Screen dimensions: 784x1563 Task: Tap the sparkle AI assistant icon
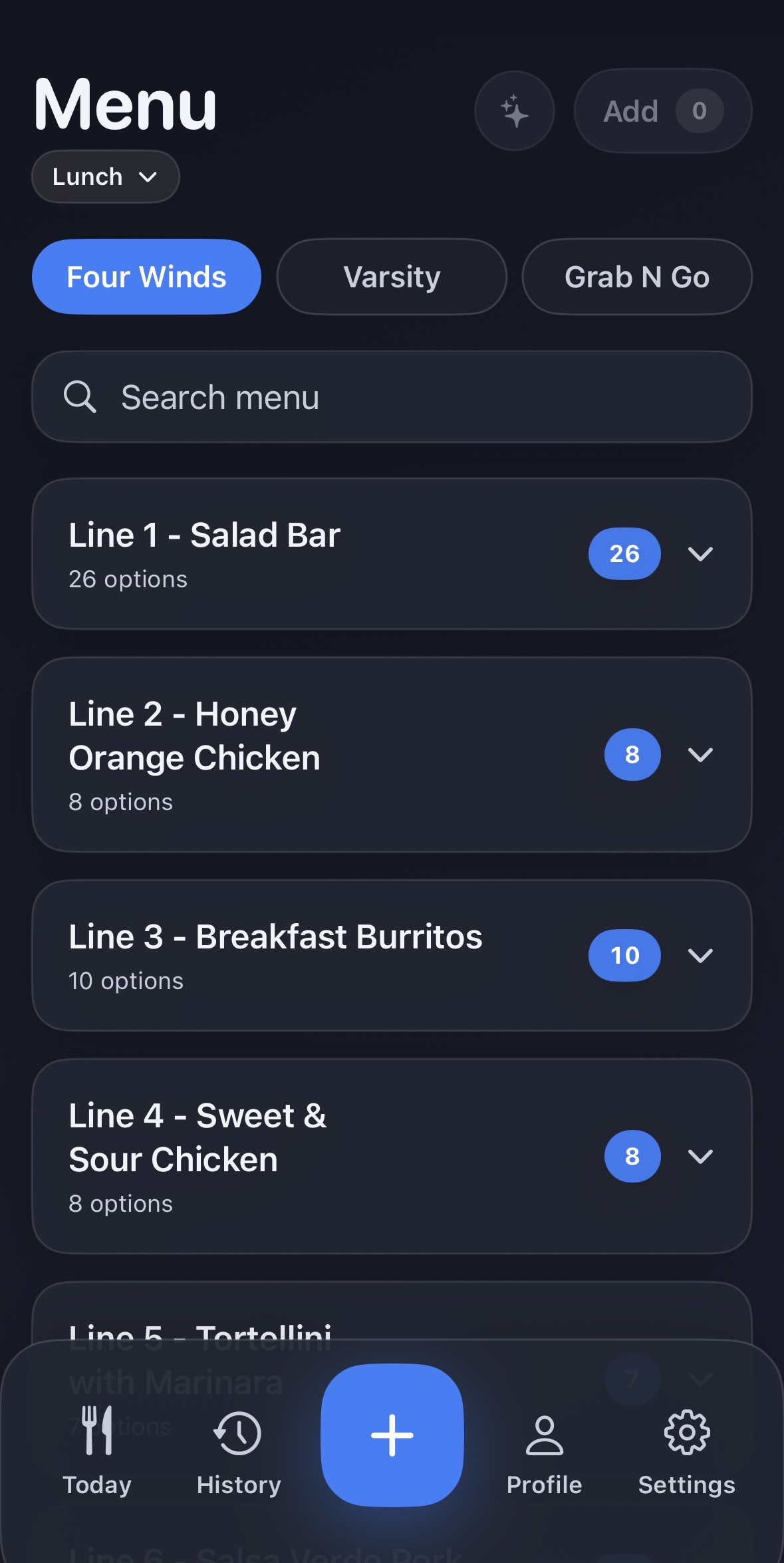514,111
